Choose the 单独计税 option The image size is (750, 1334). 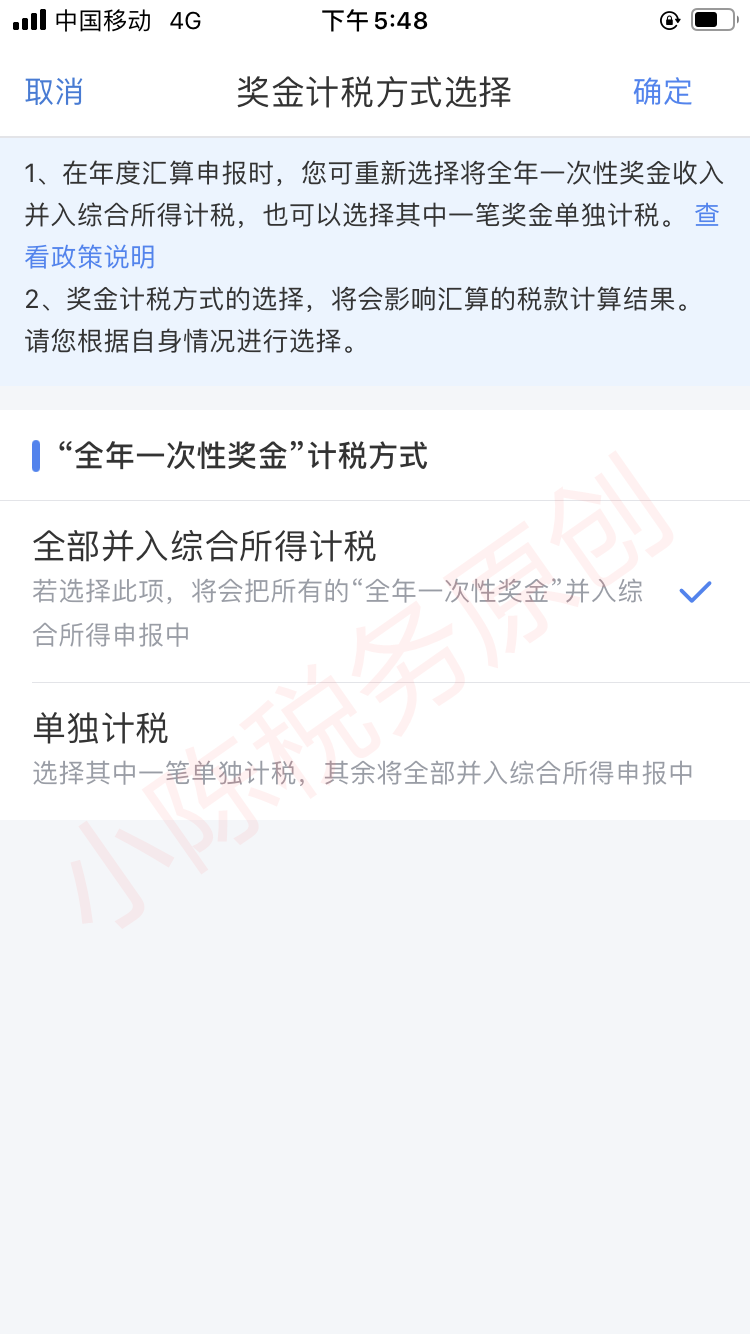click(375, 752)
